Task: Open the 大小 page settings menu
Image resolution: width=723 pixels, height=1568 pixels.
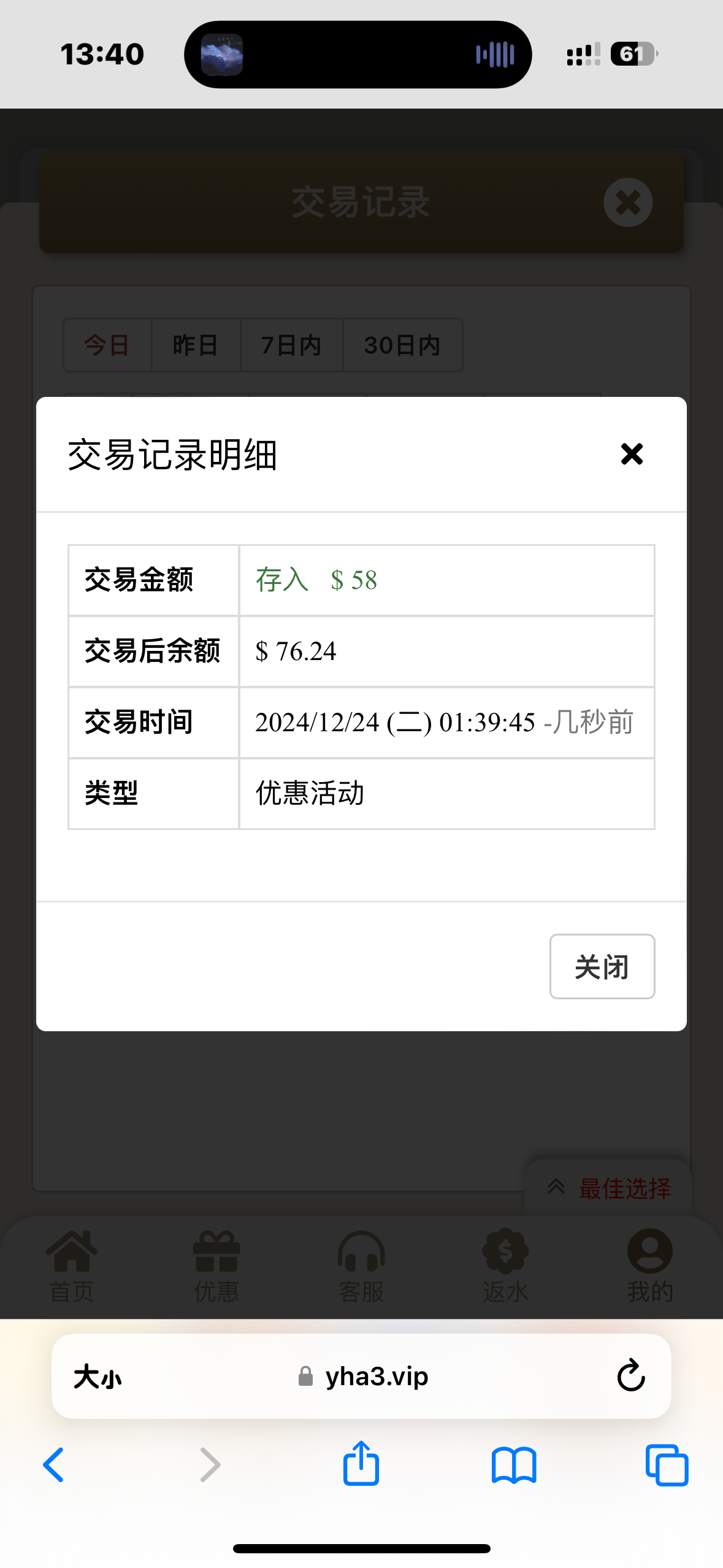Action: tap(98, 1377)
